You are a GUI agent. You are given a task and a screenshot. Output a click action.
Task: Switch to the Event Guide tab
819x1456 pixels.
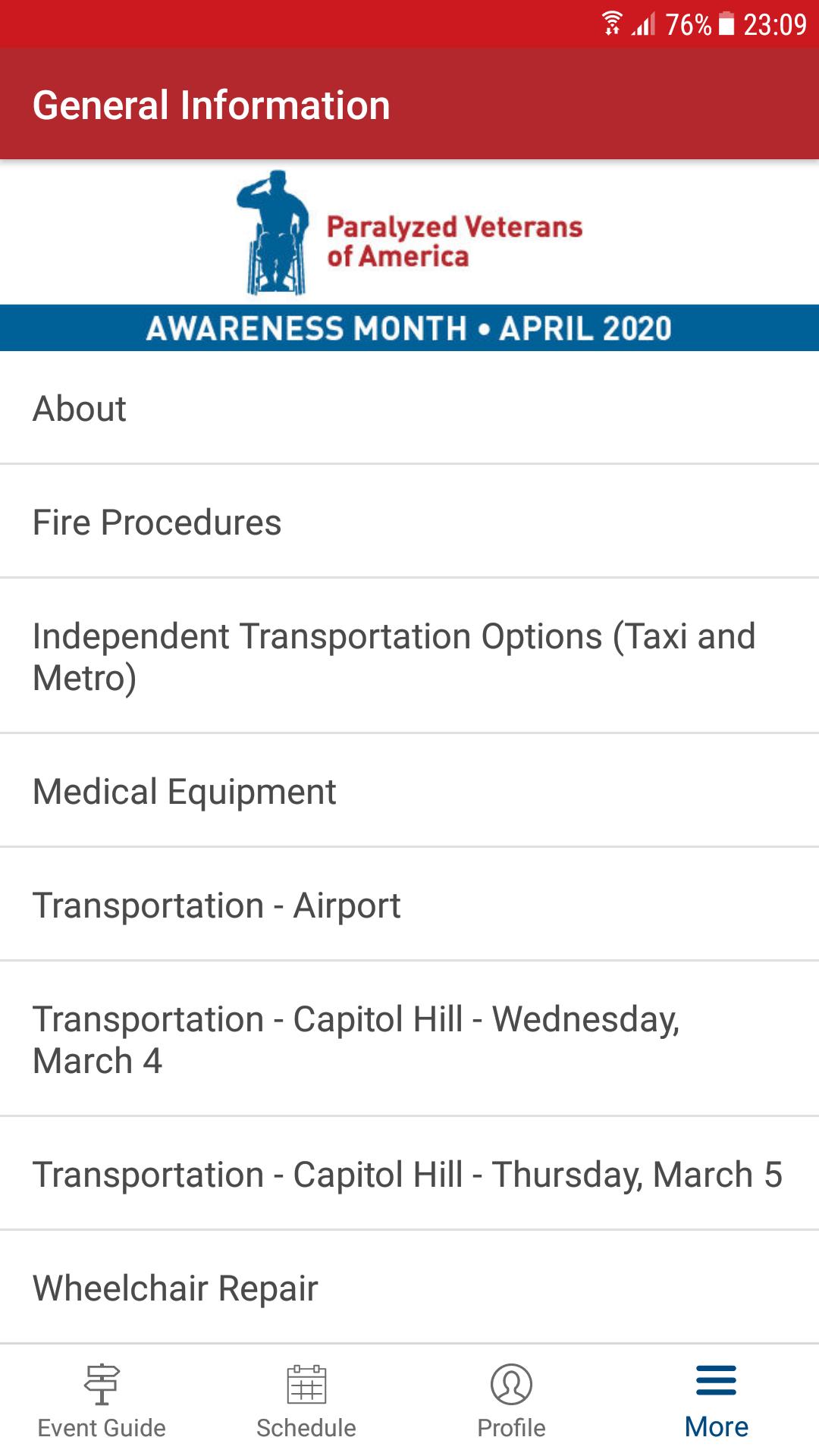[x=102, y=1401]
